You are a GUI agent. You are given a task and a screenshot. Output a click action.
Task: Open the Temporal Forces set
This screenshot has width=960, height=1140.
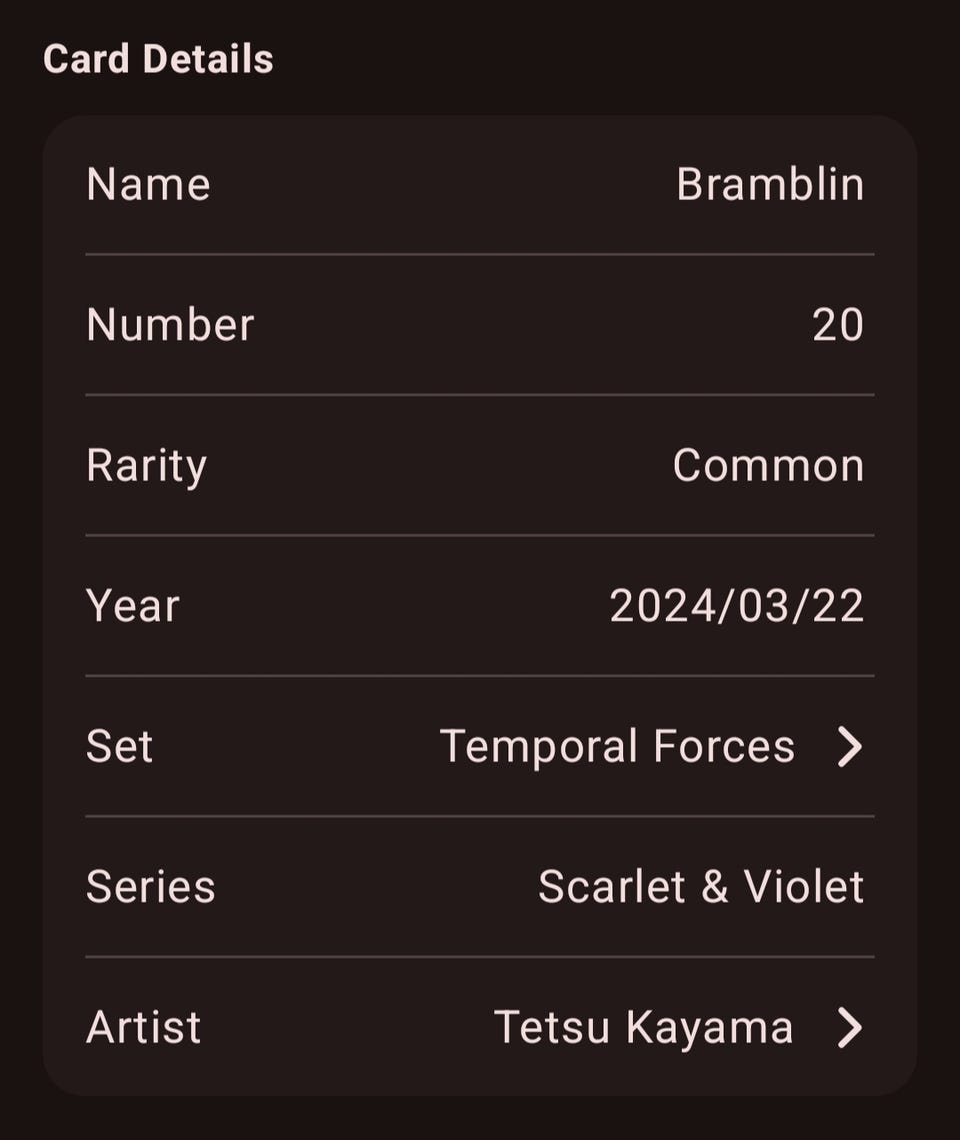[x=650, y=747]
